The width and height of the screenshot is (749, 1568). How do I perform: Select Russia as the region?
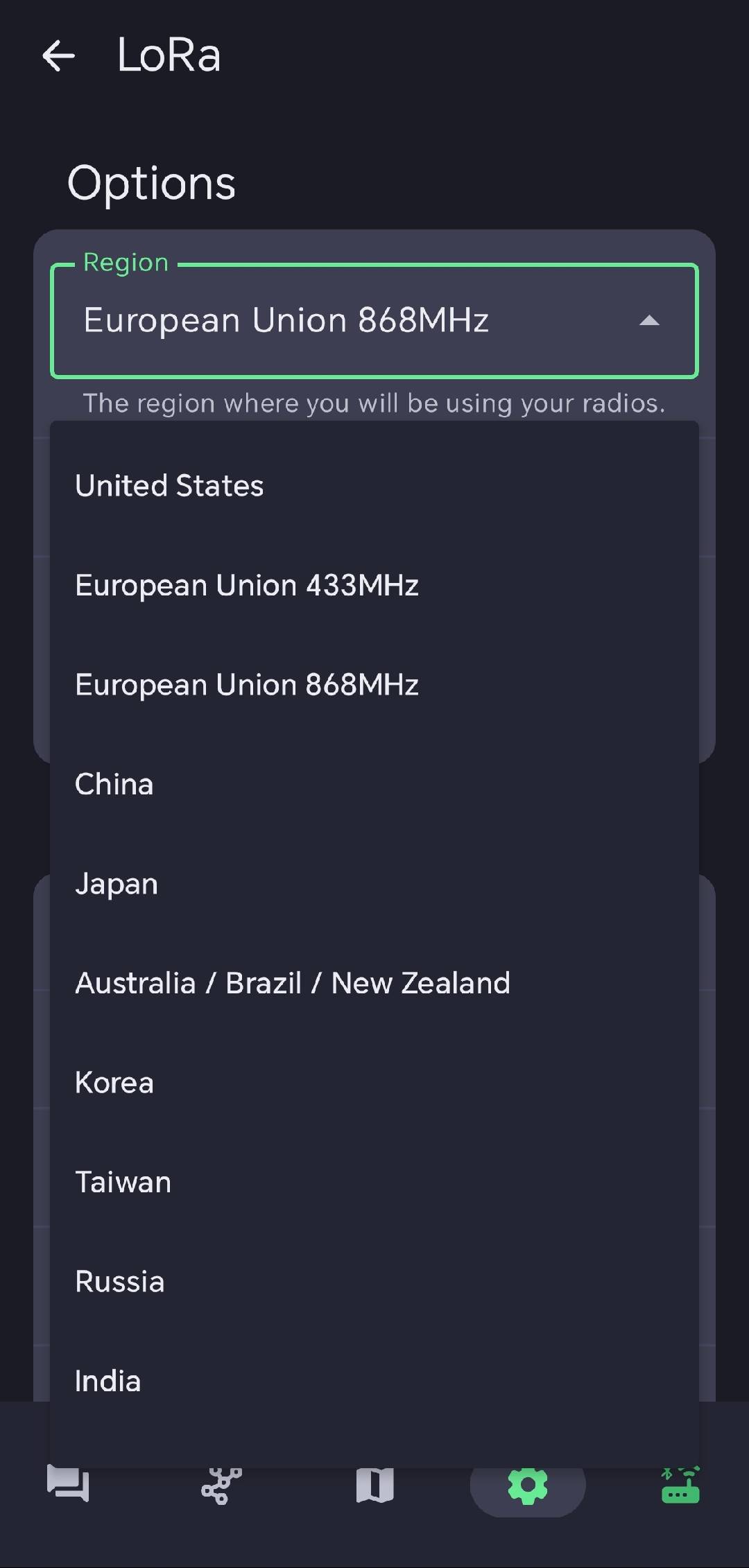tap(374, 1282)
